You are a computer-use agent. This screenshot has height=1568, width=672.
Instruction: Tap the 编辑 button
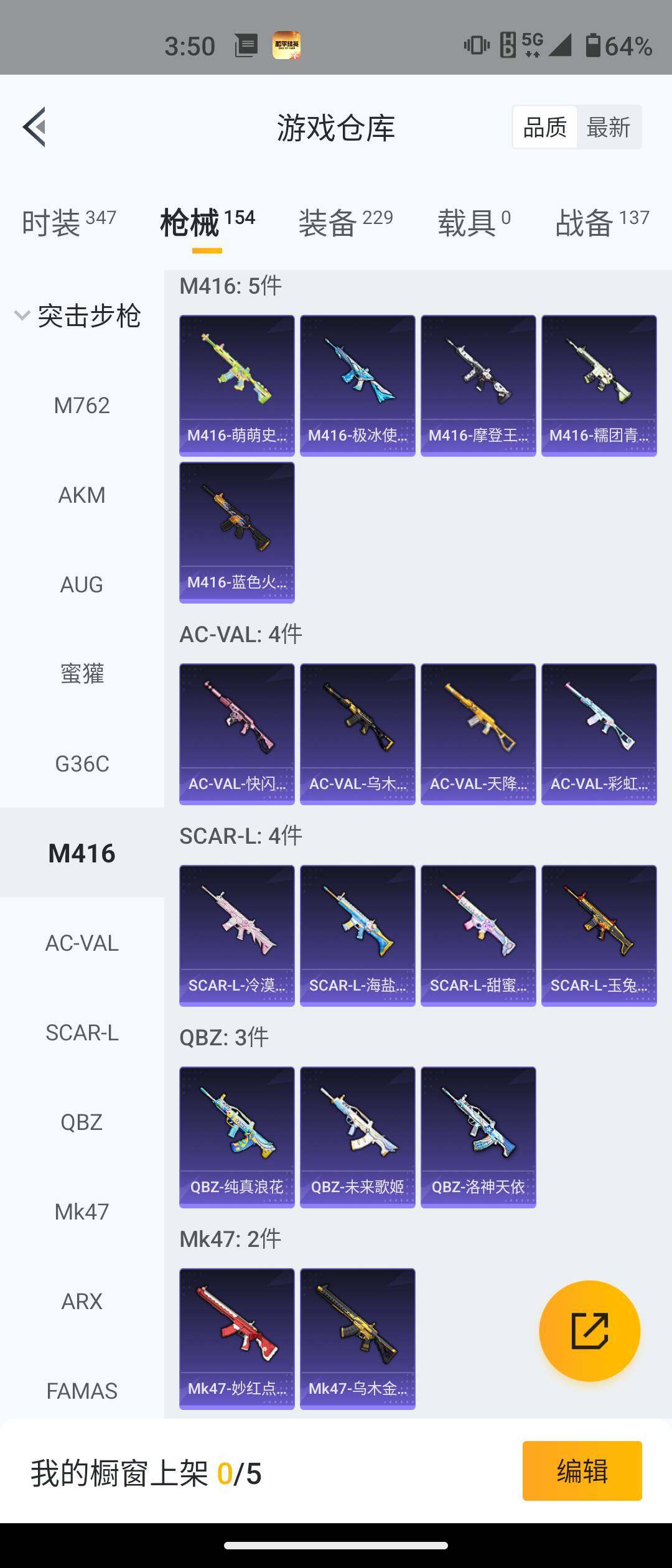coord(582,1471)
